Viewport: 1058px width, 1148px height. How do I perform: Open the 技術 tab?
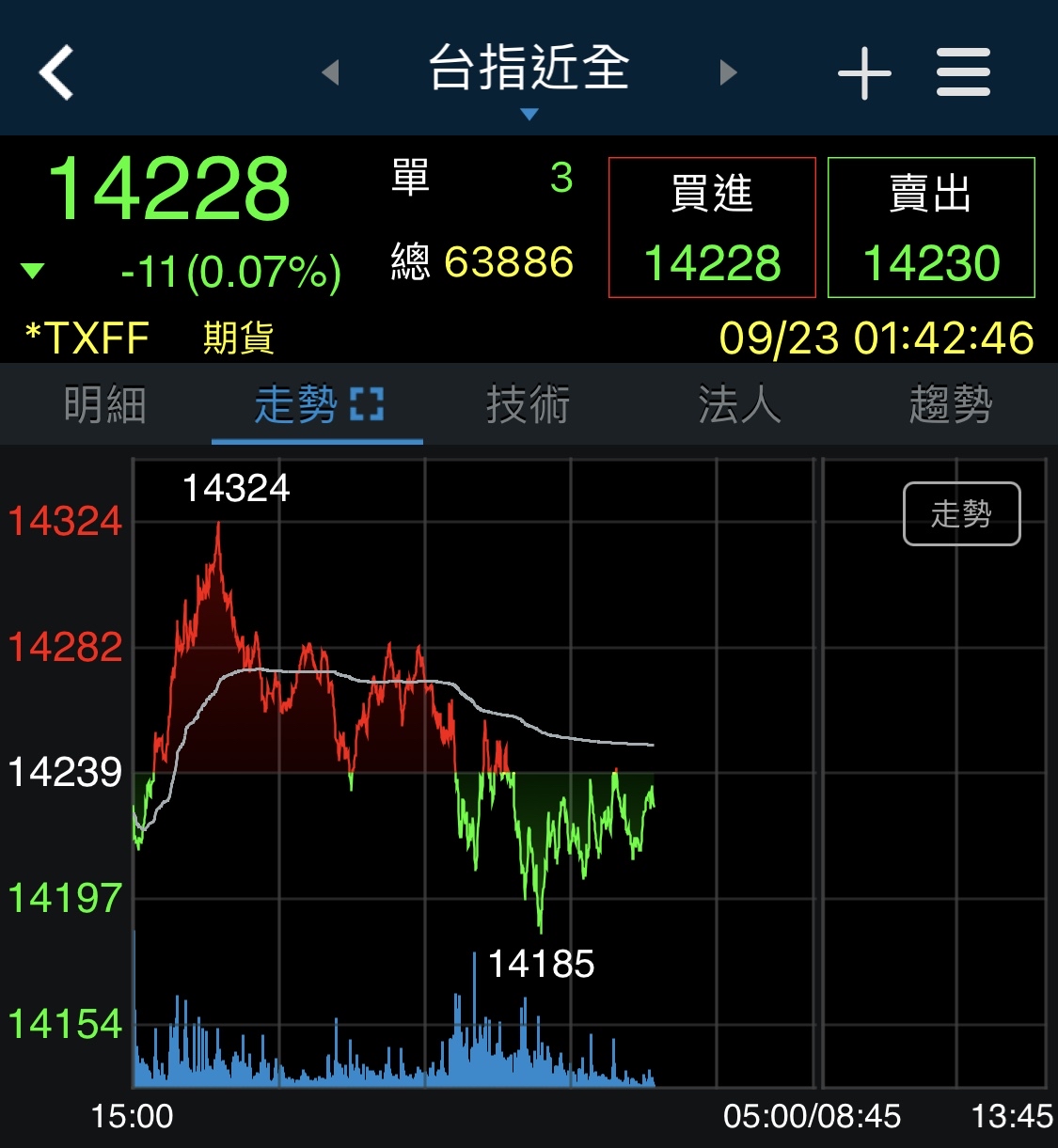[x=529, y=405]
